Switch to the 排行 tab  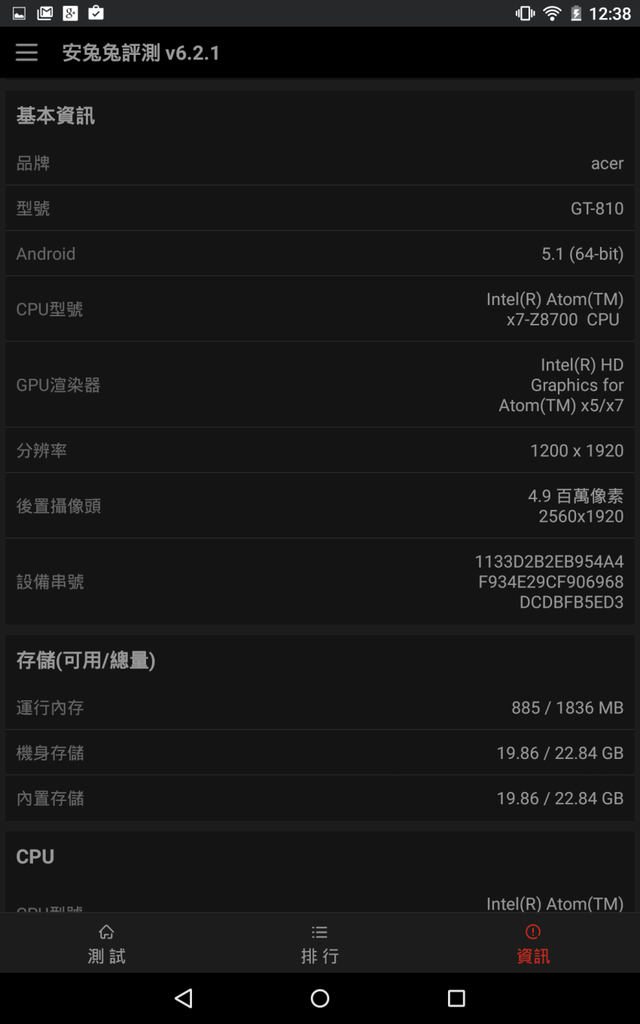[320, 943]
